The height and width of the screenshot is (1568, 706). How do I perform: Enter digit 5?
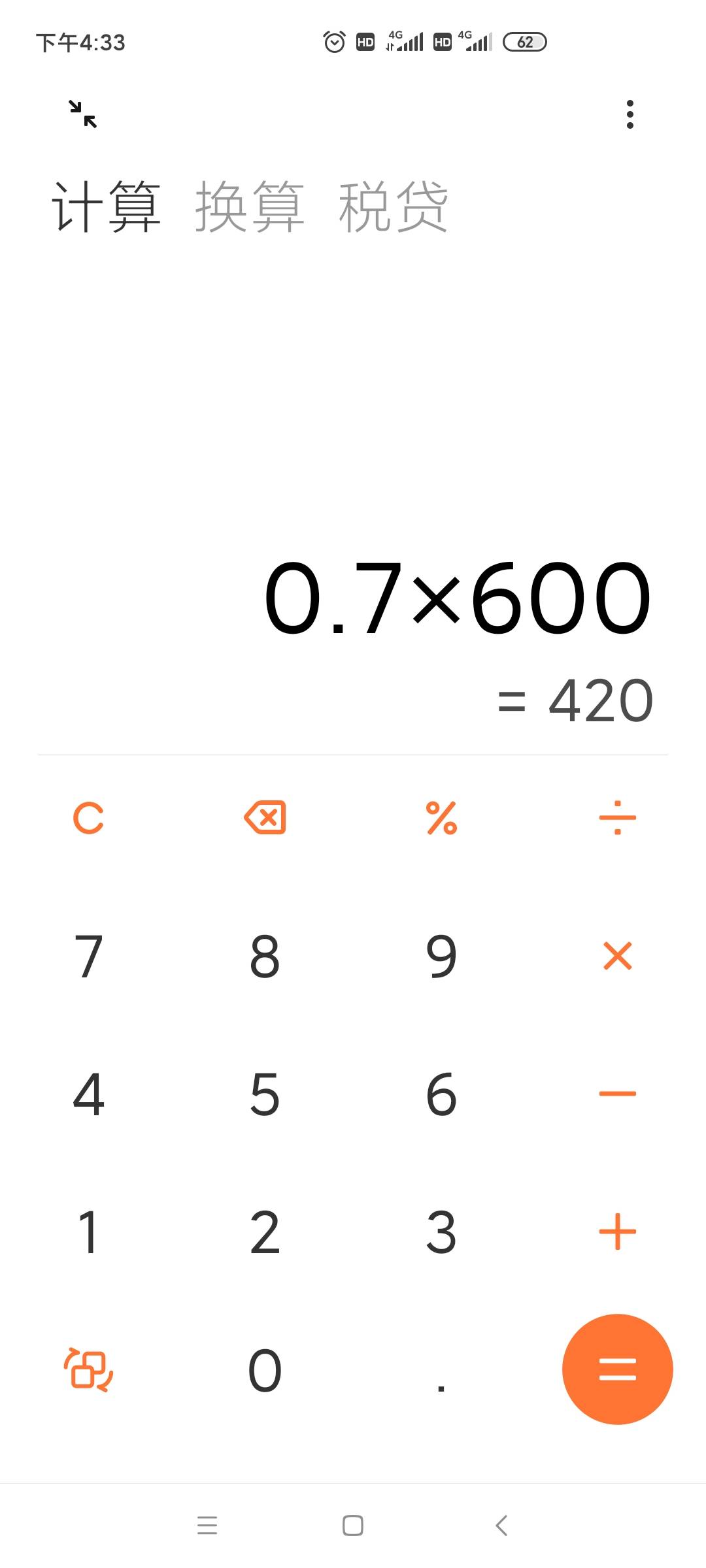pyautogui.click(x=265, y=1094)
